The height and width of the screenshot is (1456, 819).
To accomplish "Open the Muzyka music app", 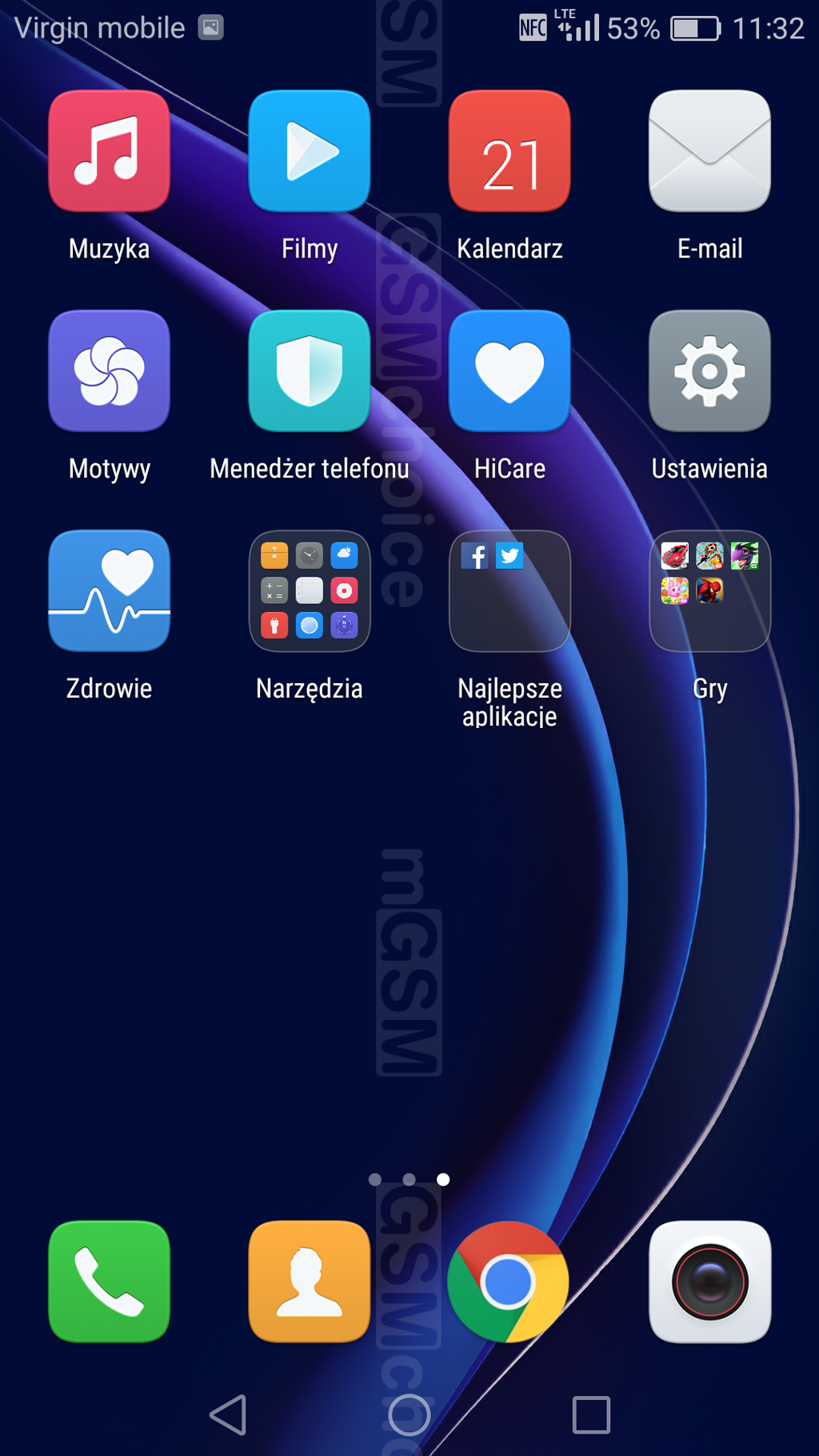I will (x=110, y=151).
